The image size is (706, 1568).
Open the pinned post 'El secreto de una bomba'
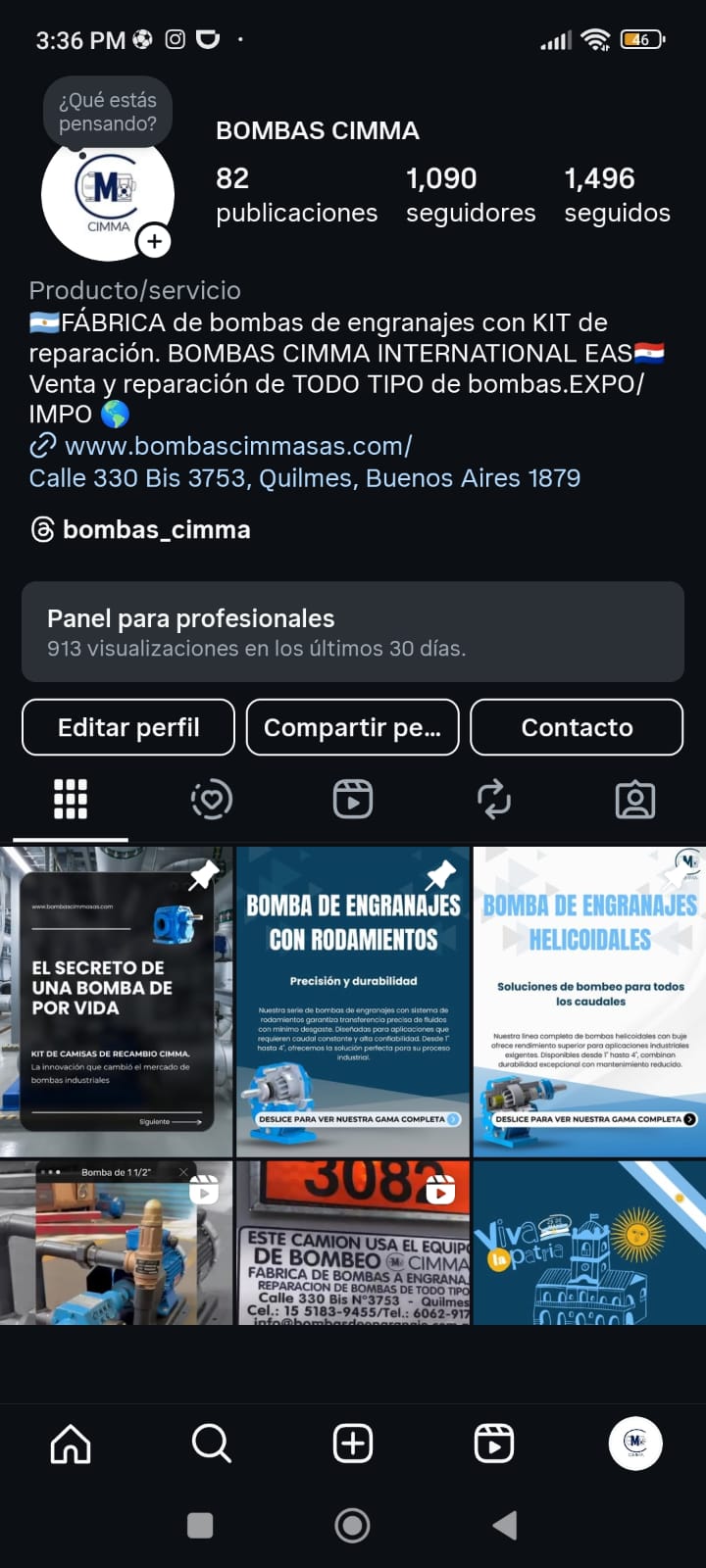[117, 1003]
